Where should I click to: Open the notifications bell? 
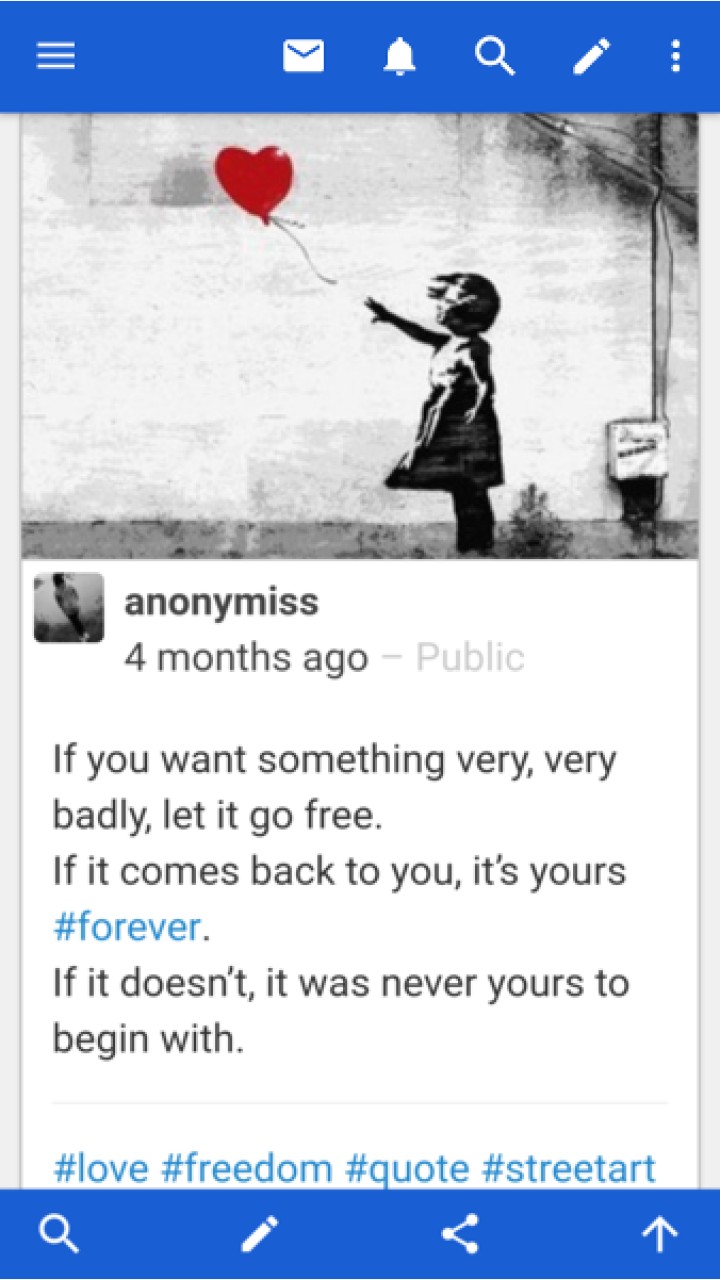[399, 57]
